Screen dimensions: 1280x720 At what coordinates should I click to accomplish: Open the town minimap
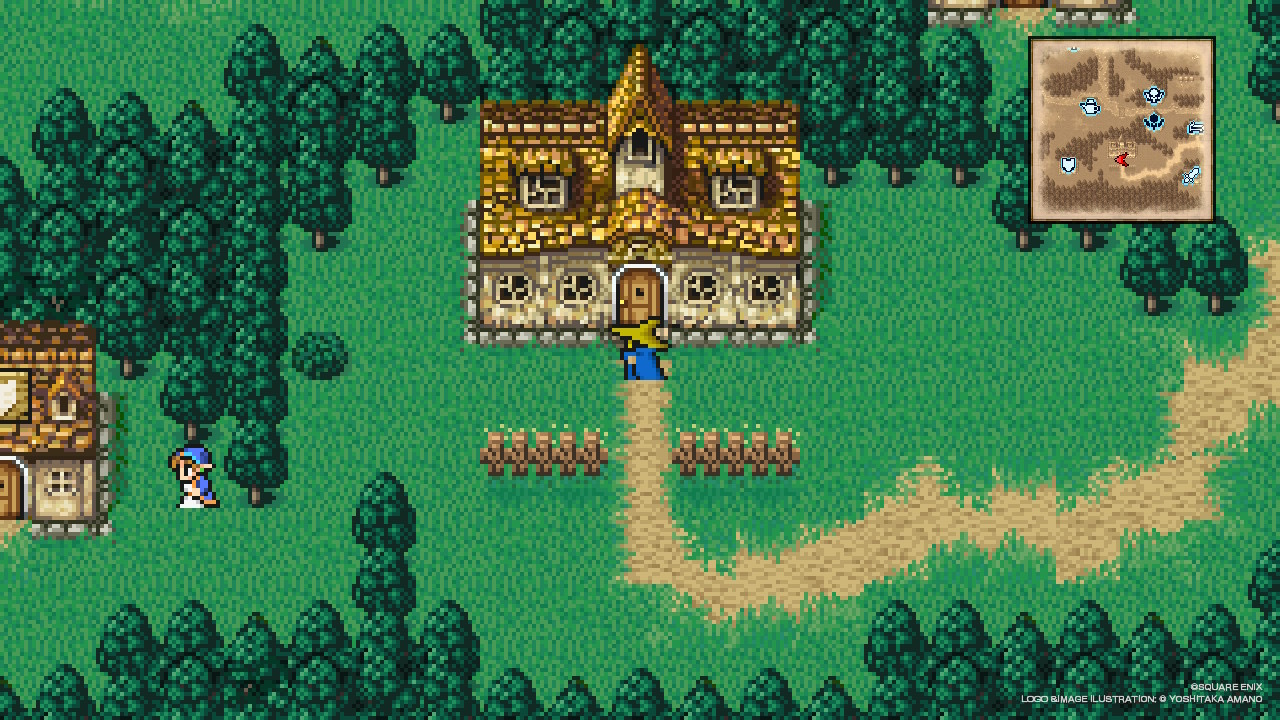[1121, 130]
